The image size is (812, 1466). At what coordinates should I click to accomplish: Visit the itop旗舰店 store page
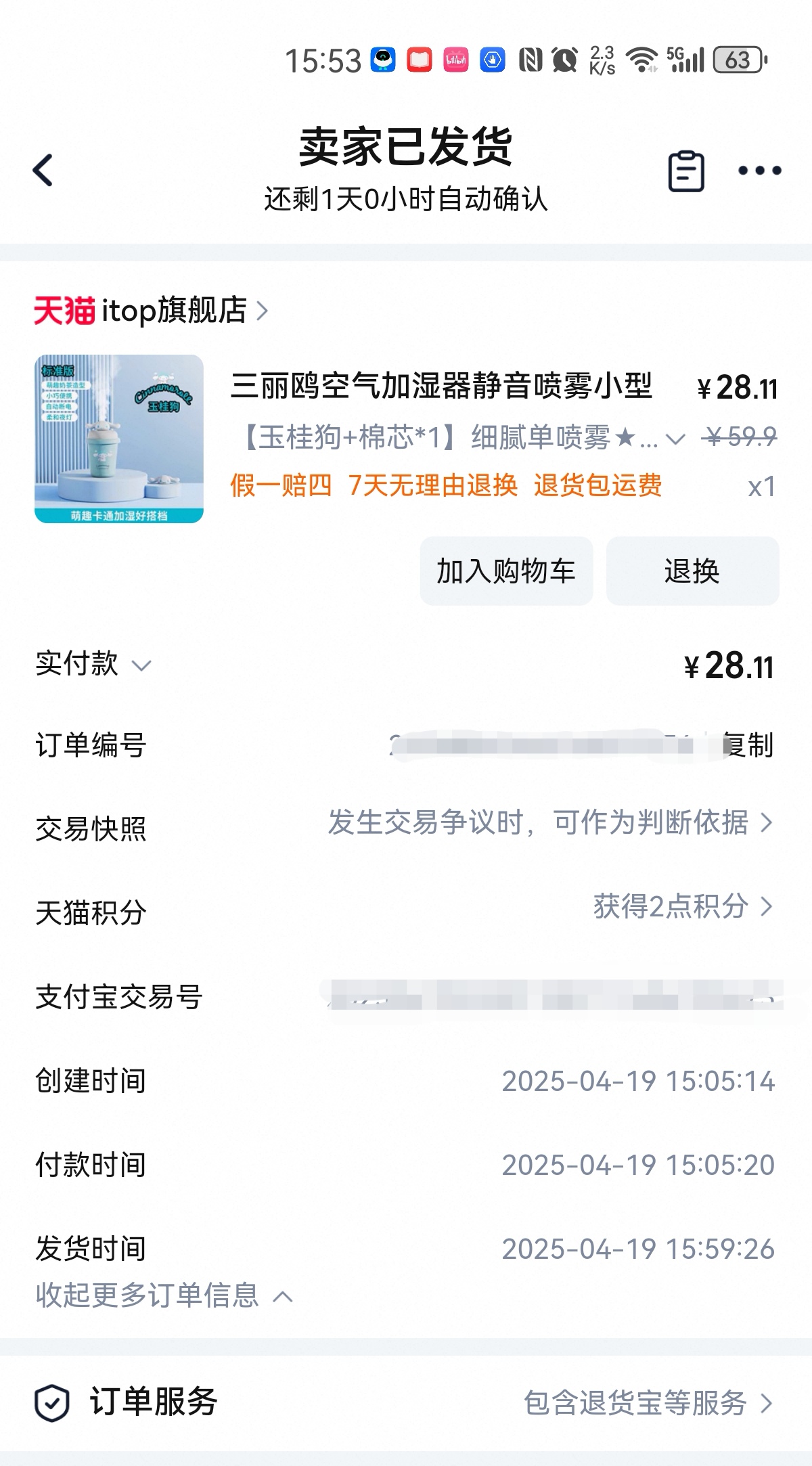(x=152, y=311)
